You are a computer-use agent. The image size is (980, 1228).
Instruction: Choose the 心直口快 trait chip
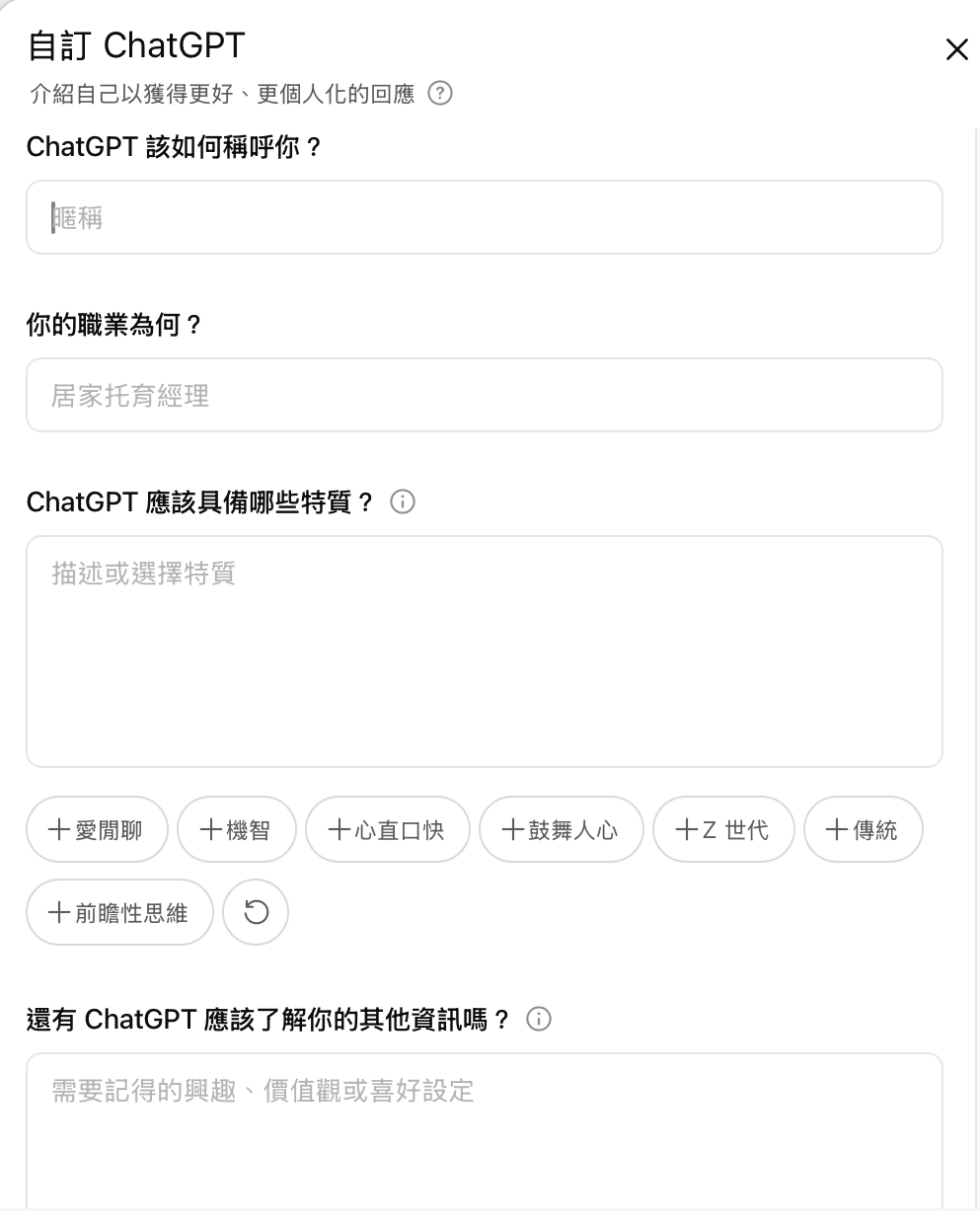click(387, 829)
